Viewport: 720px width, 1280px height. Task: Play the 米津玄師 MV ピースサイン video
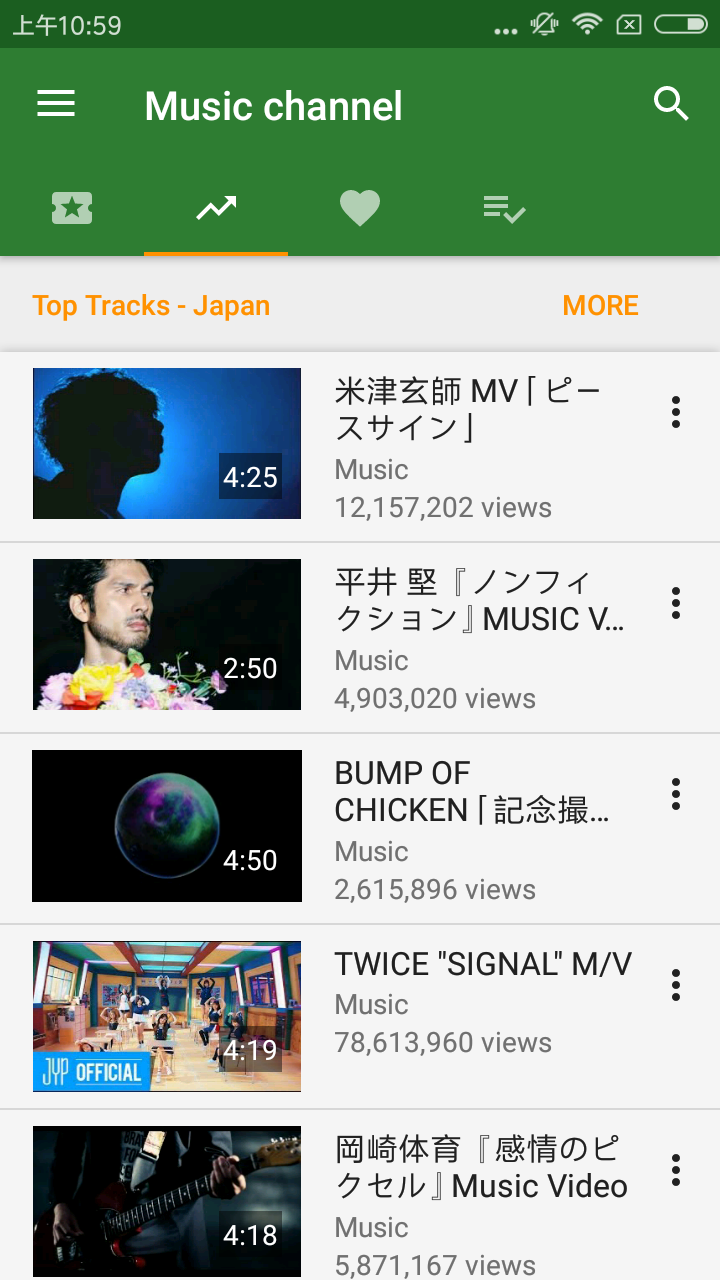(167, 444)
